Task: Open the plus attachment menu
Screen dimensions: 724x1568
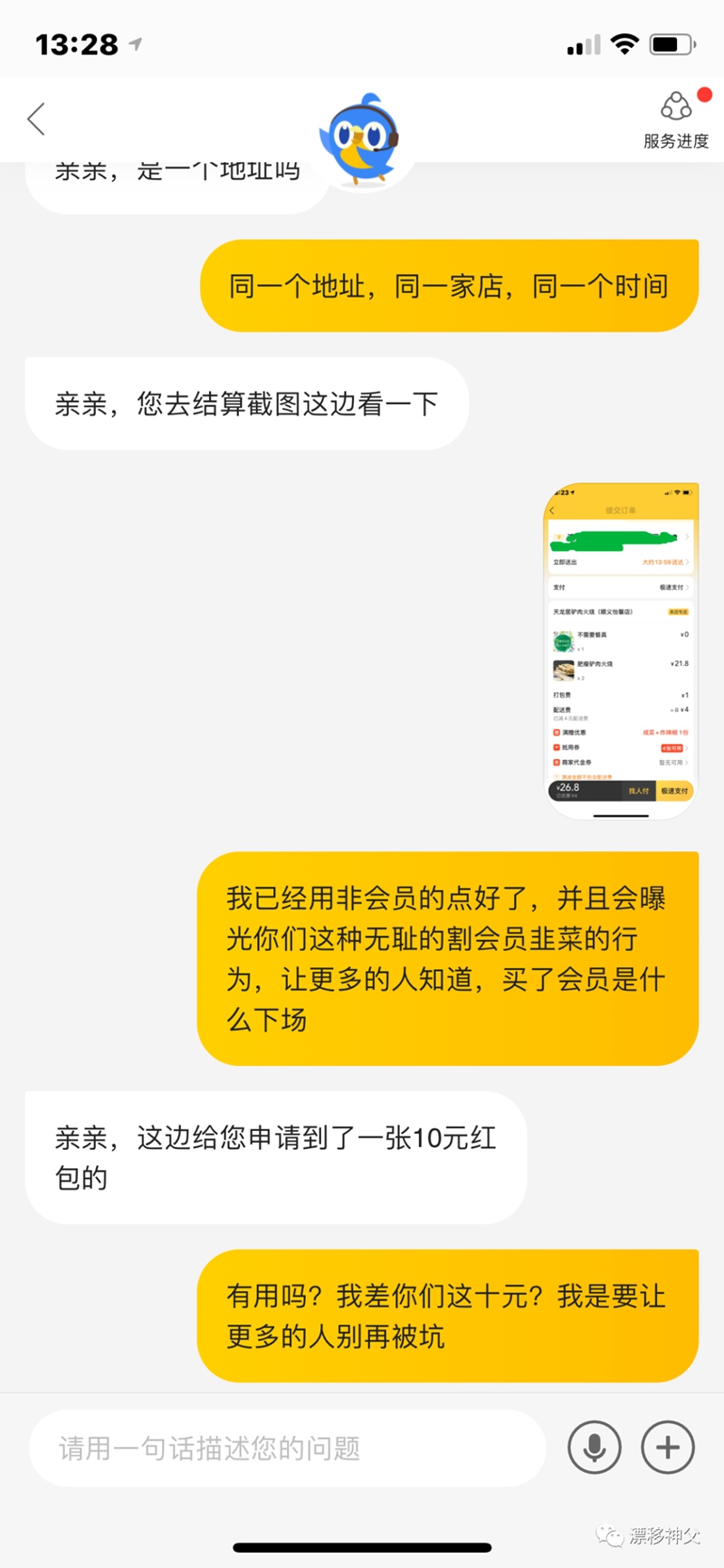Action: coord(668,1448)
